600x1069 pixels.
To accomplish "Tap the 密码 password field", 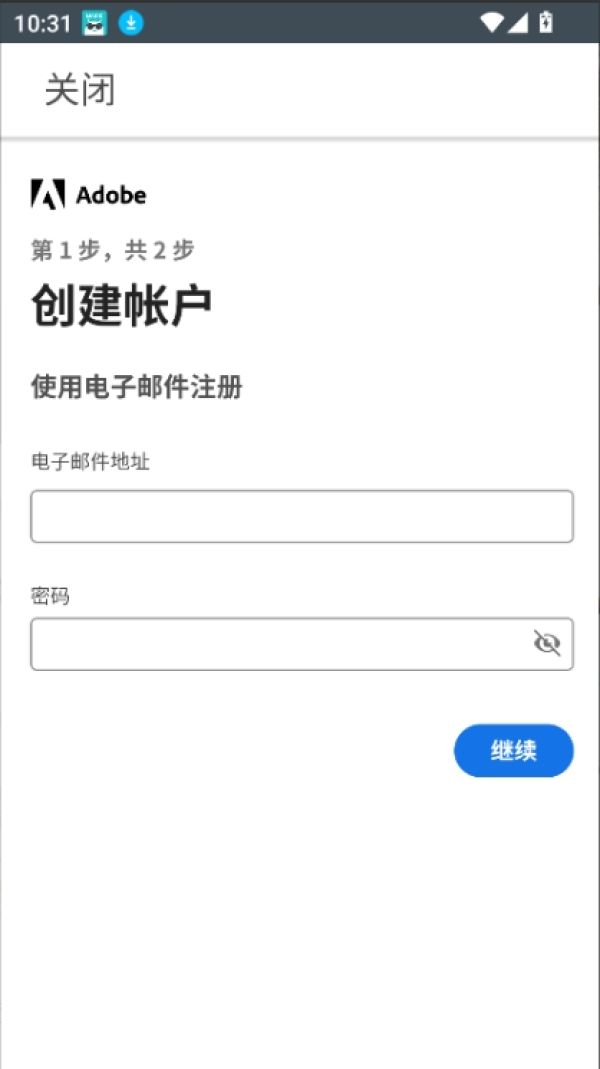I will tap(302, 644).
